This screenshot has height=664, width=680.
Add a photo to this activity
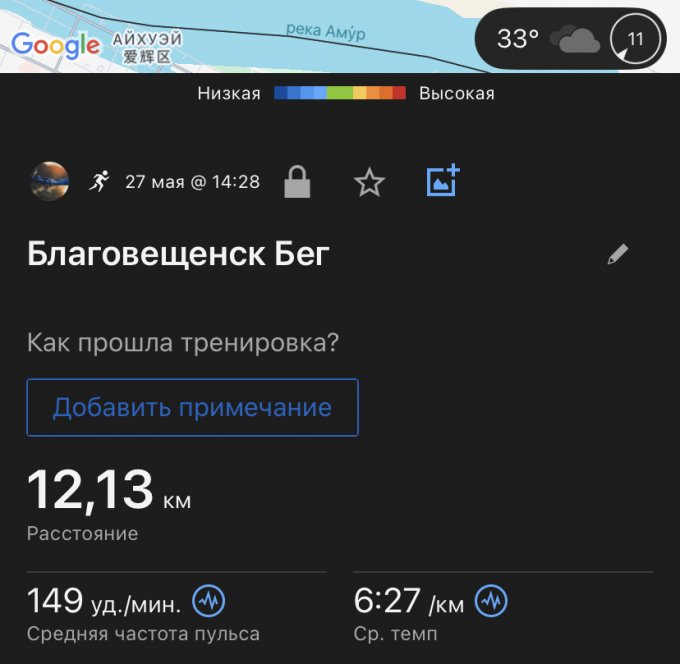click(x=442, y=181)
